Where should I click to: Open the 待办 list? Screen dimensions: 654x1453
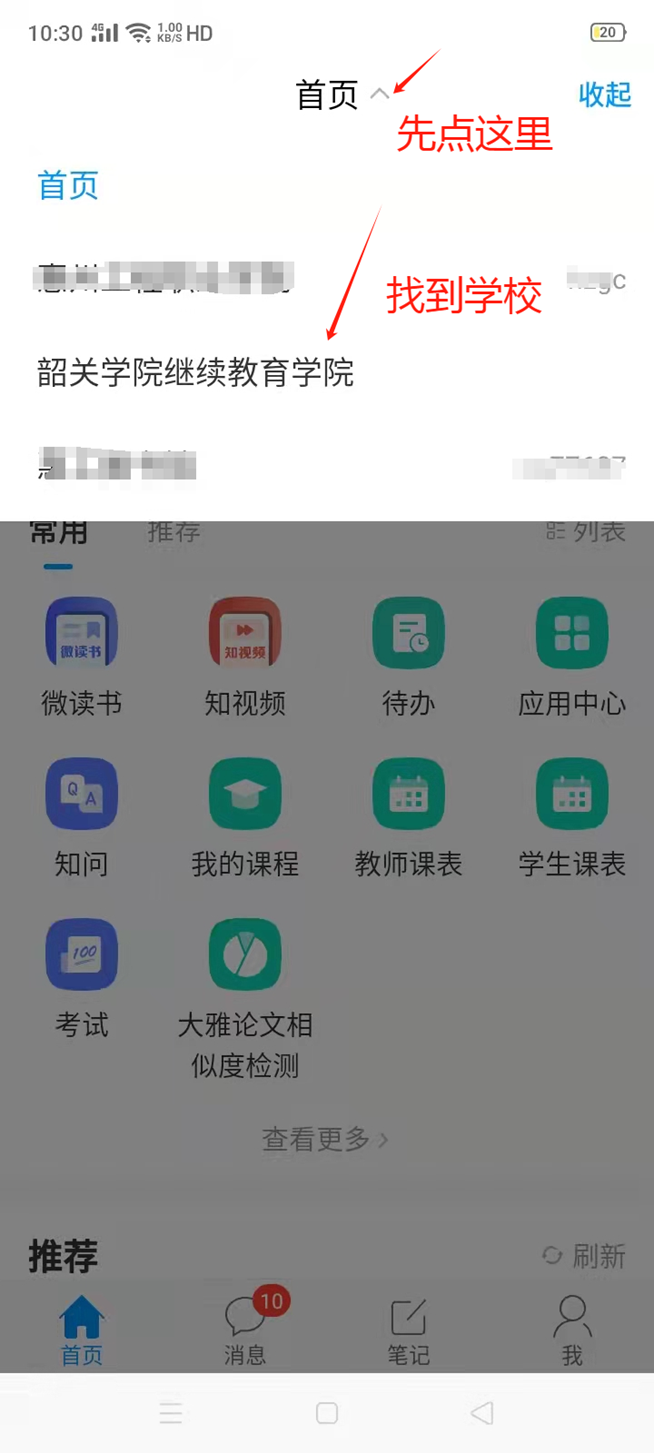pos(408,634)
